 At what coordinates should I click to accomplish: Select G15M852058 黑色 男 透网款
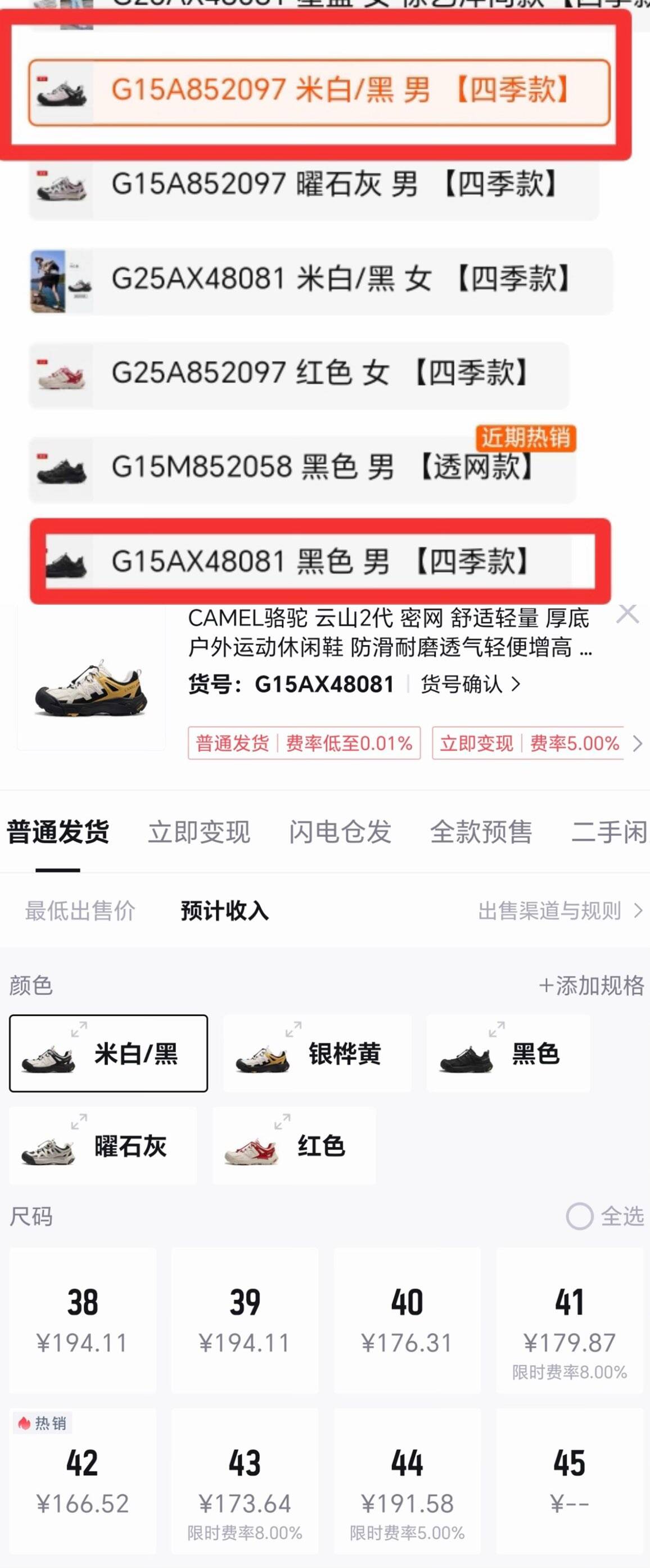302,469
